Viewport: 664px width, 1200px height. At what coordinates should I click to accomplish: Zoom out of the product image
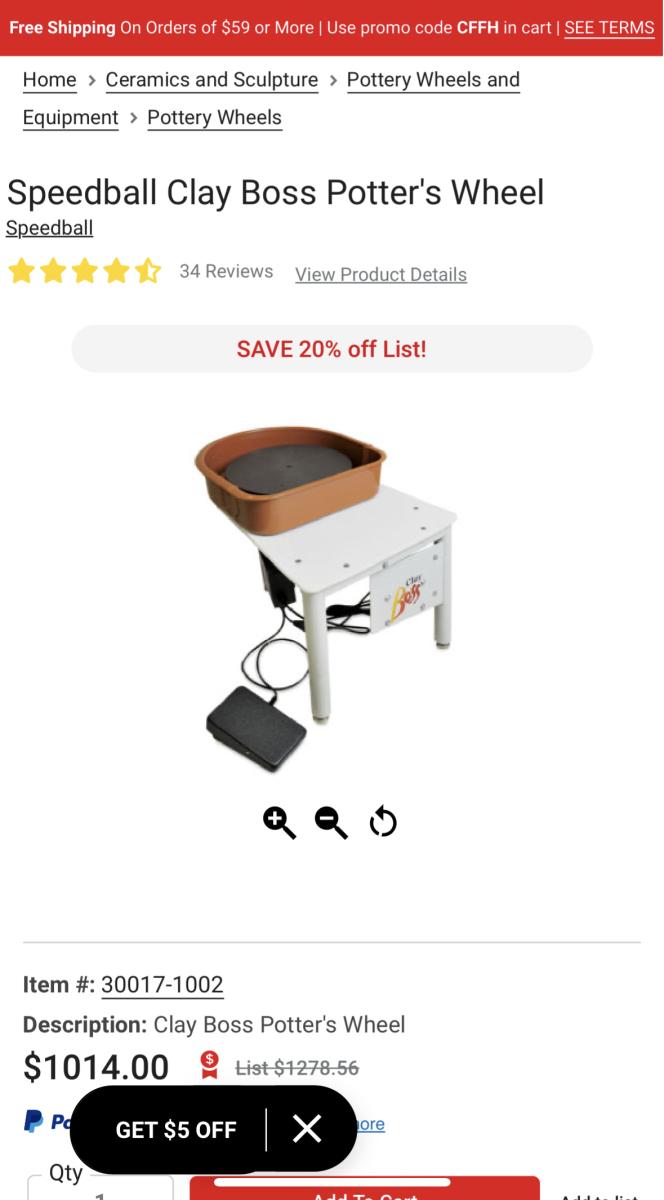click(331, 823)
